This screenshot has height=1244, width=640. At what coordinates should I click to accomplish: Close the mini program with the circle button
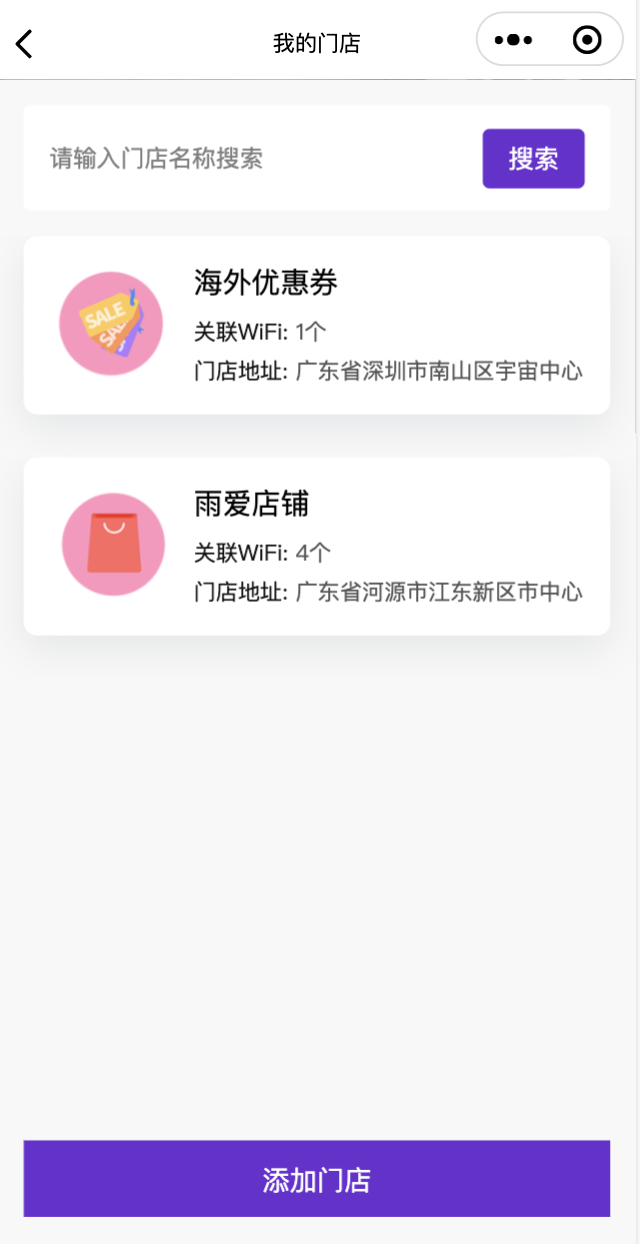click(x=587, y=40)
